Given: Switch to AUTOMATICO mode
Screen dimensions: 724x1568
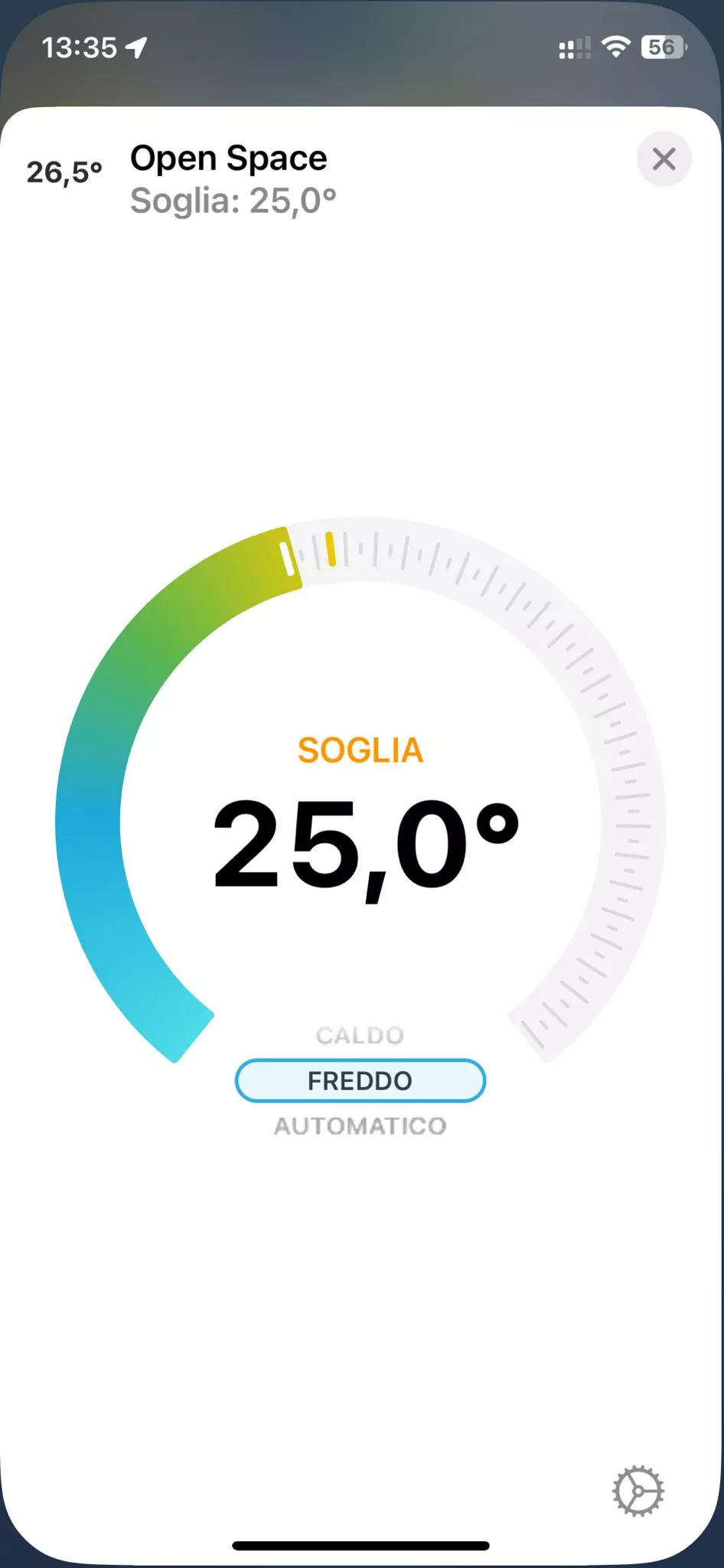Looking at the screenshot, I should [360, 1125].
